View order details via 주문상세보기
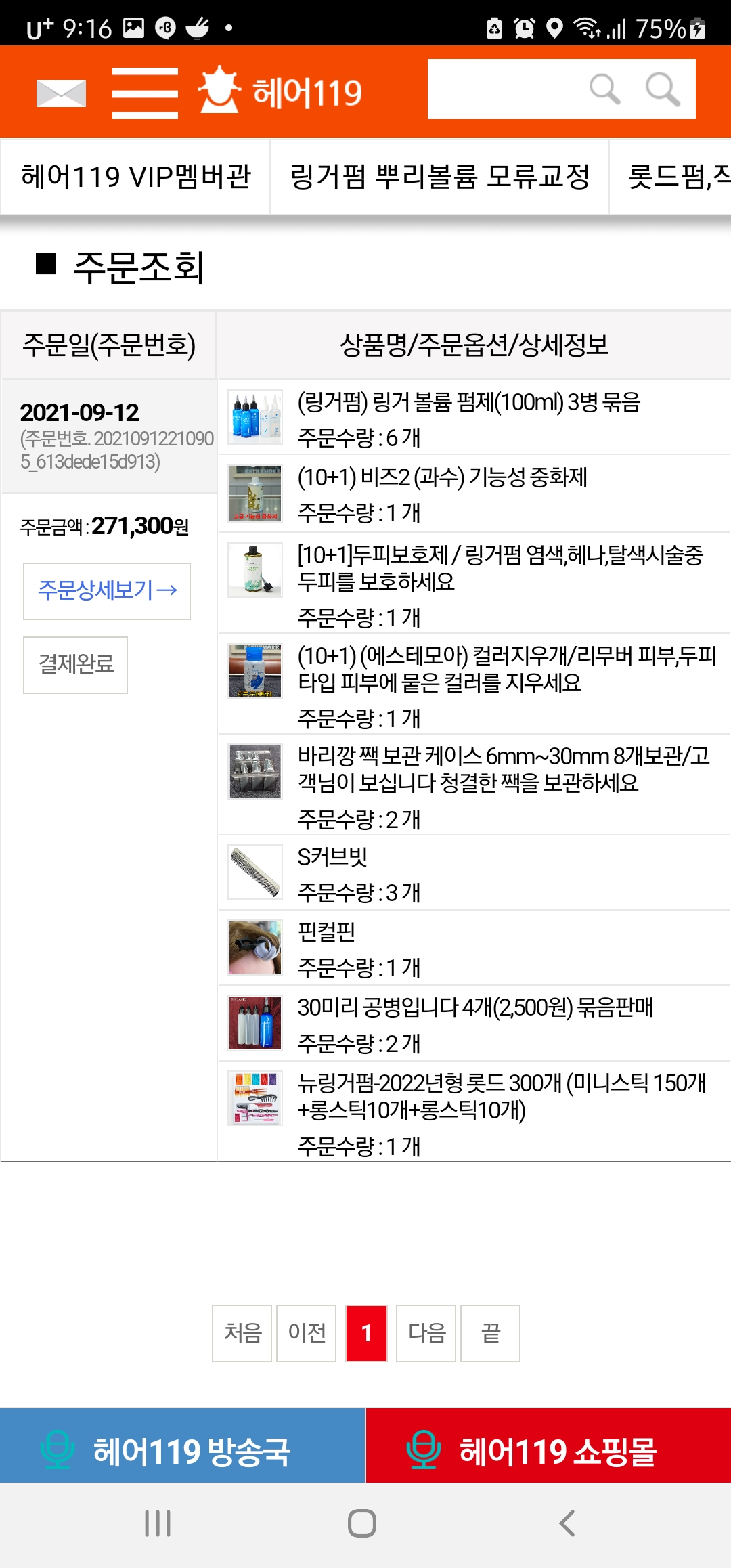Image resolution: width=731 pixels, height=1568 pixels. 107,591
